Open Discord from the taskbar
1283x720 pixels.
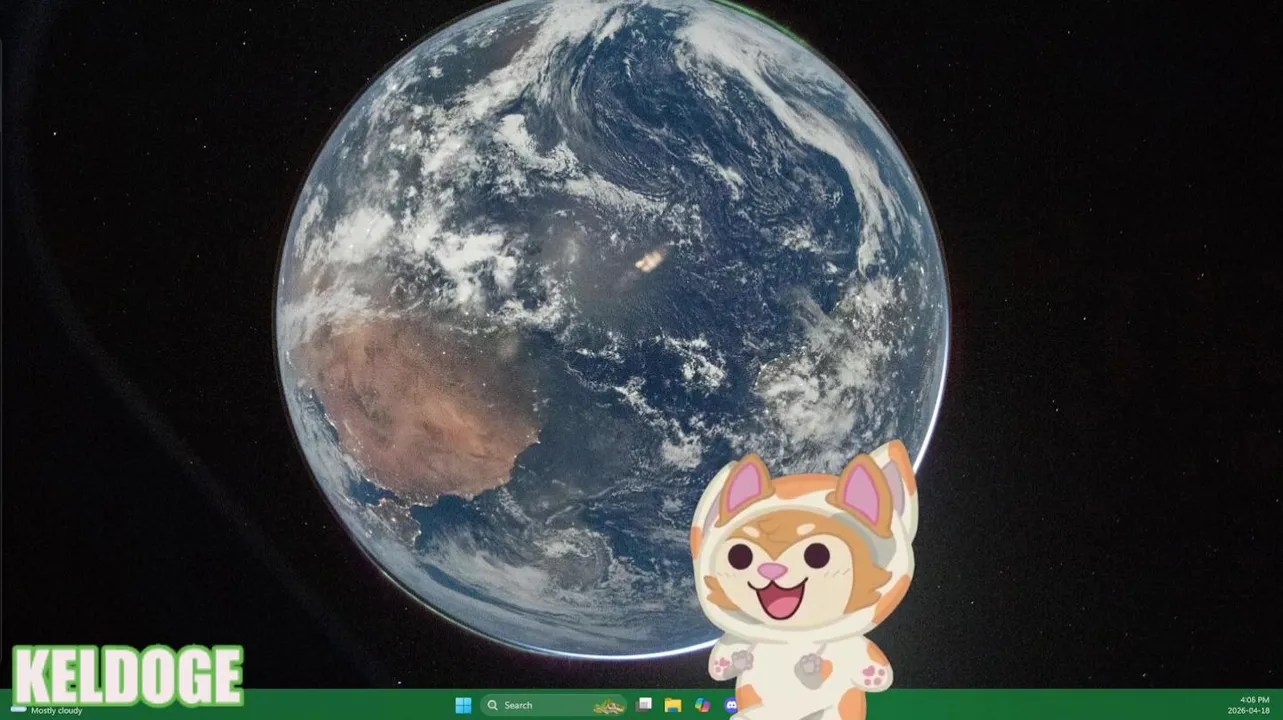pyautogui.click(x=730, y=705)
